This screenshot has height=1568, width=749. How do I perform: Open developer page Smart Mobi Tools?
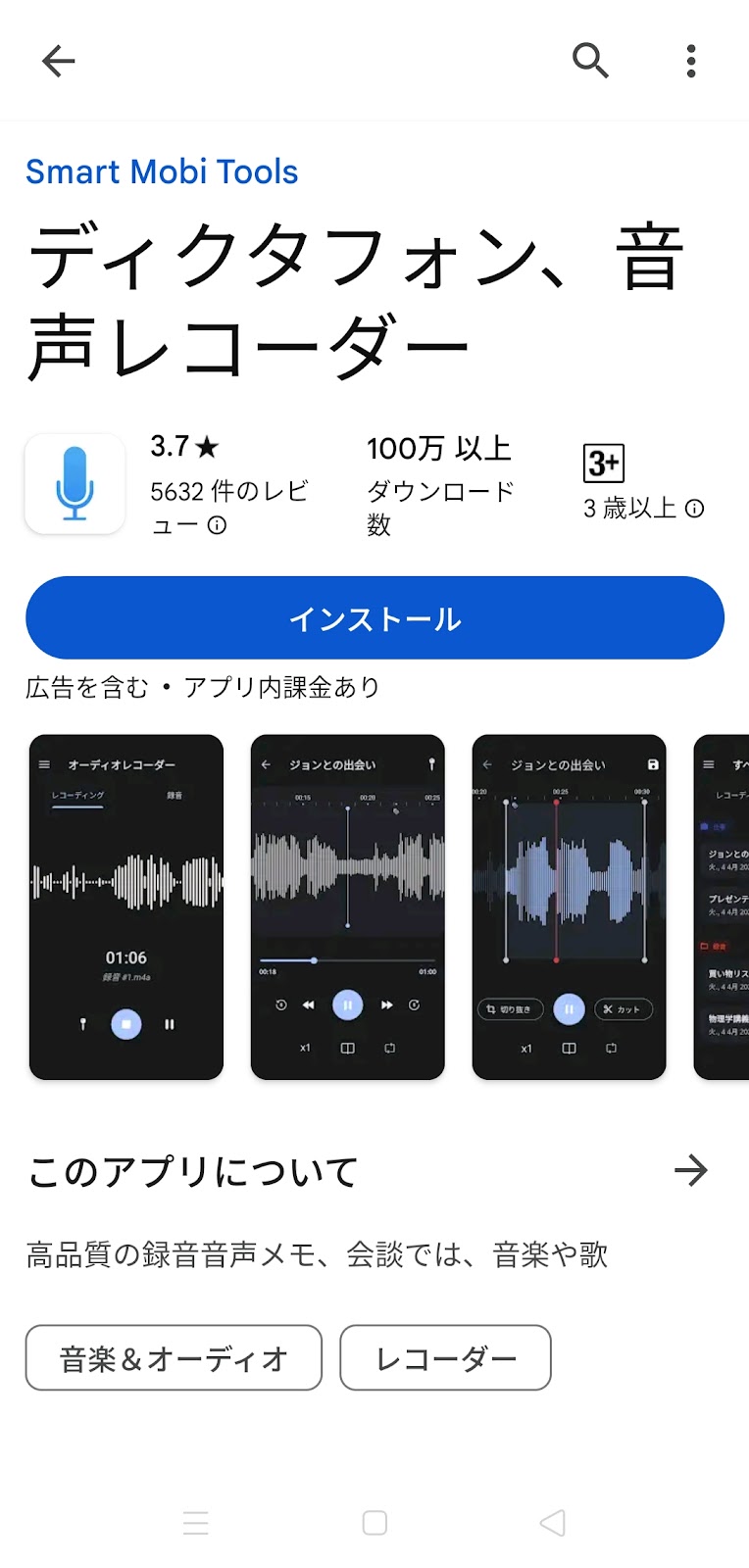162,171
